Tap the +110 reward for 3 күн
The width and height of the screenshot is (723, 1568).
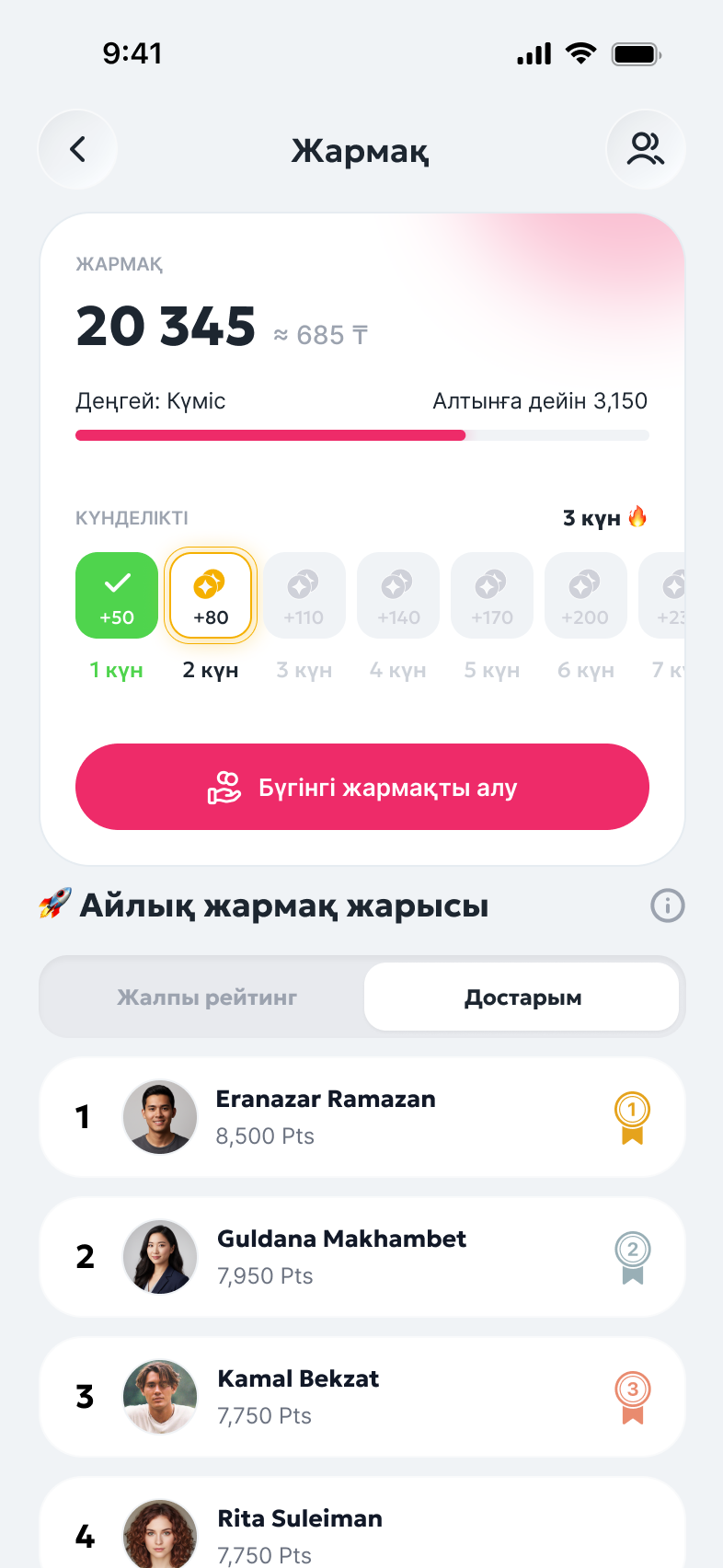click(304, 595)
